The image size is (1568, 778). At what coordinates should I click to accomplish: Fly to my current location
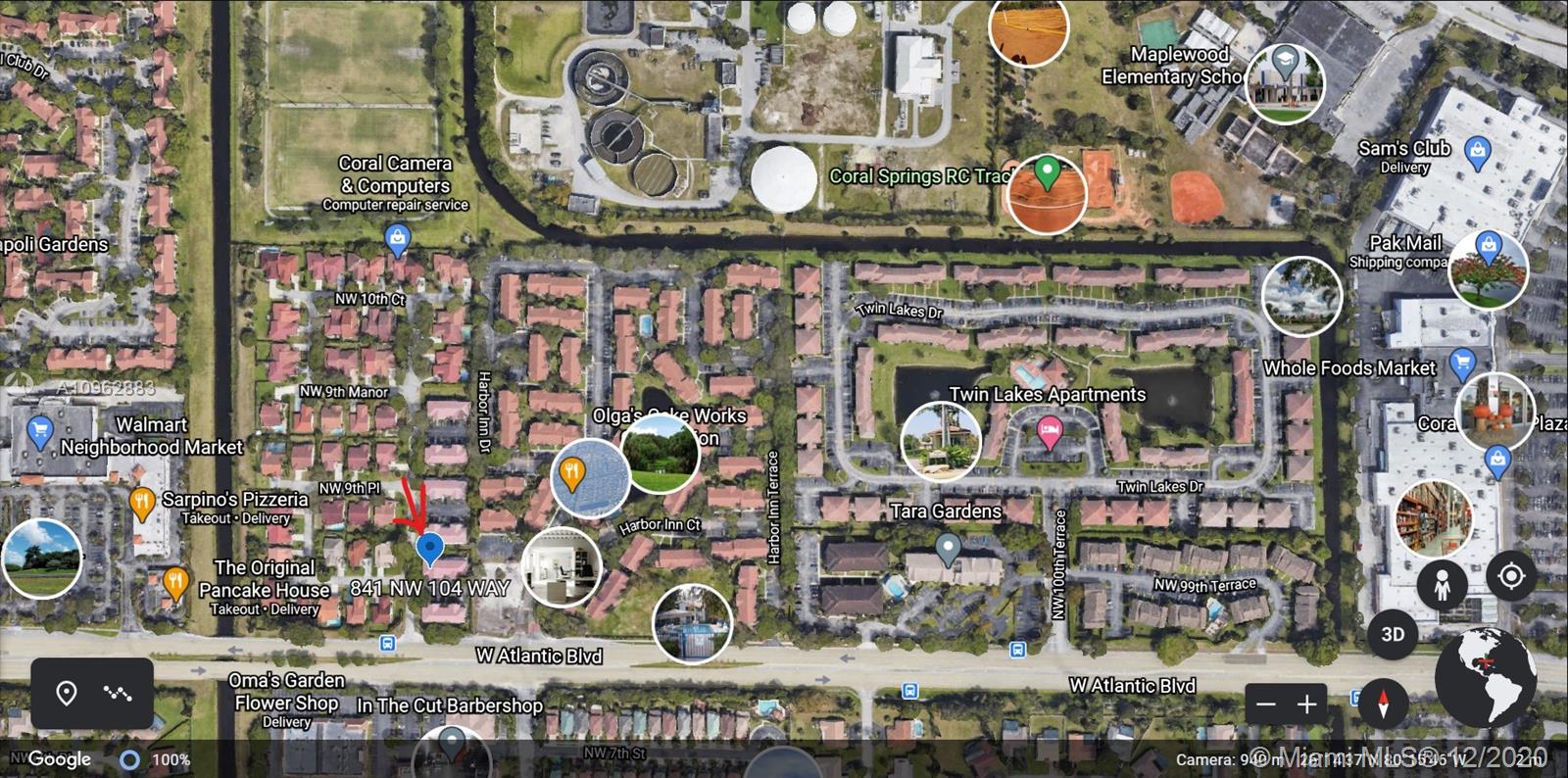1511,576
